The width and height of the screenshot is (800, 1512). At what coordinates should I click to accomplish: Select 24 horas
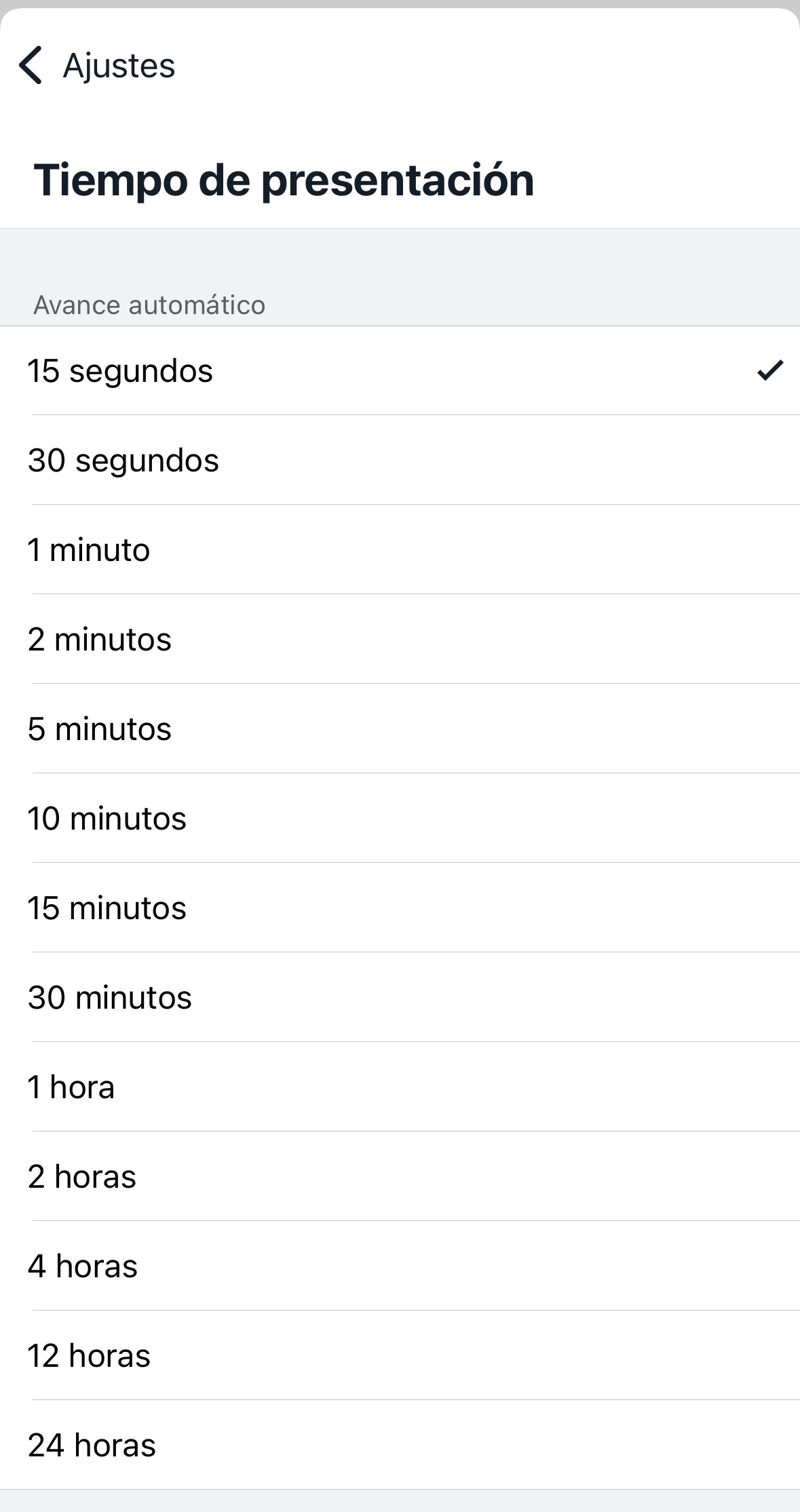(x=400, y=1446)
